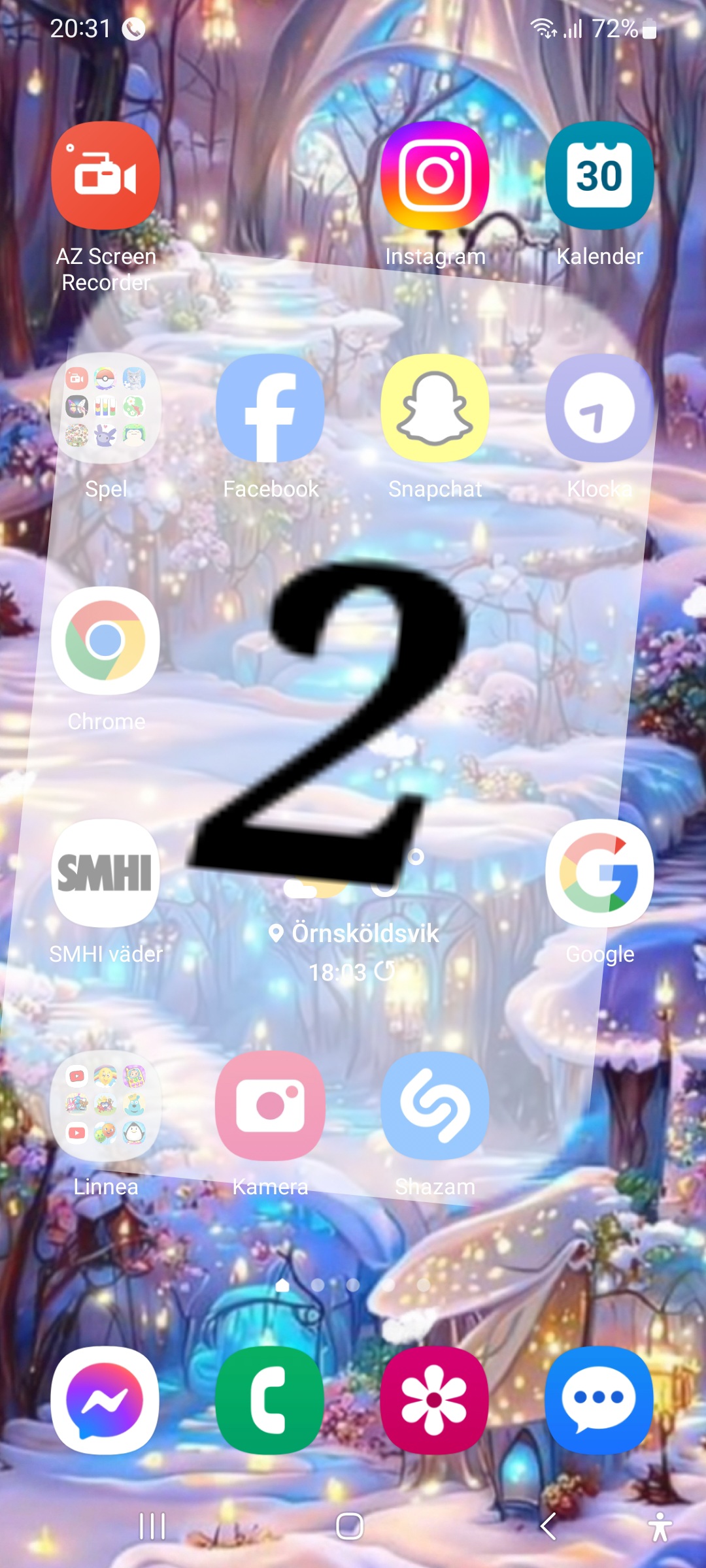Open the Klocka app
The height and width of the screenshot is (1568, 706).
pos(599,408)
